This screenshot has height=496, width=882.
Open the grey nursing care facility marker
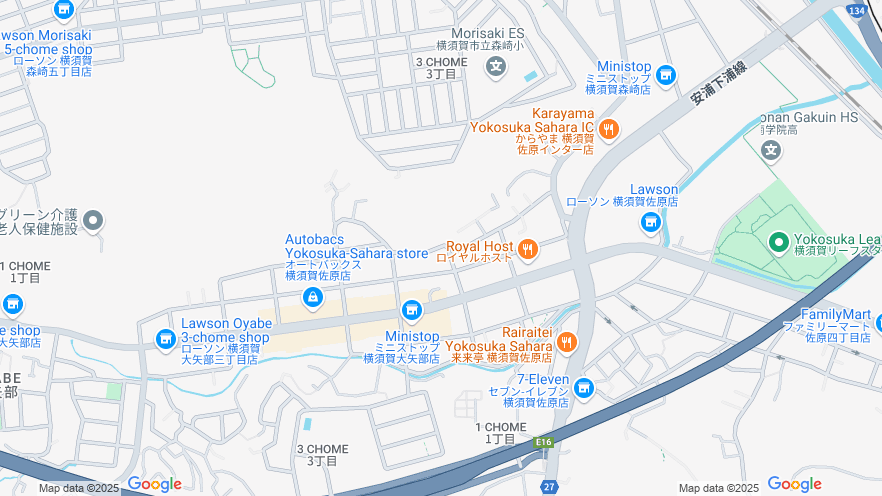click(x=93, y=220)
